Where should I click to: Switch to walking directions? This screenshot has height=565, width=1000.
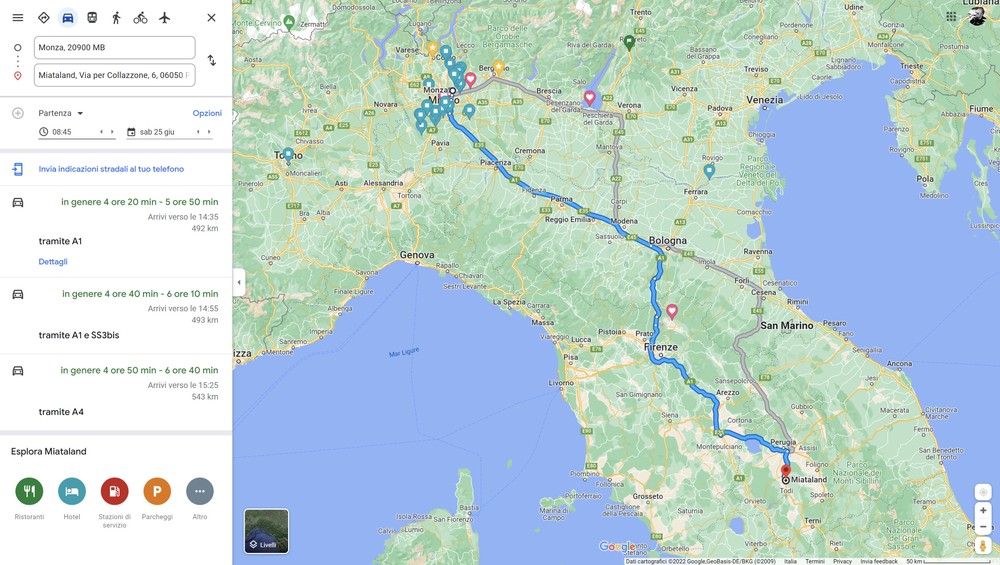(116, 17)
